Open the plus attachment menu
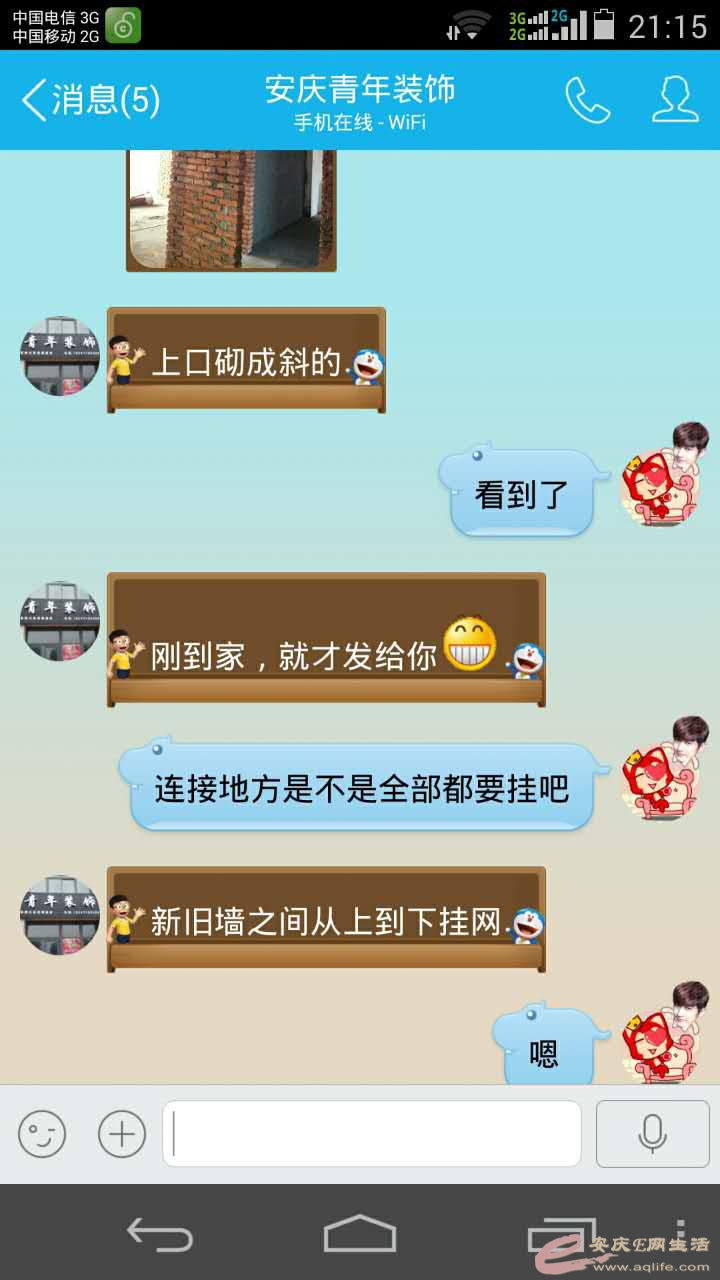Image resolution: width=720 pixels, height=1280 pixels. pyautogui.click(x=122, y=1134)
